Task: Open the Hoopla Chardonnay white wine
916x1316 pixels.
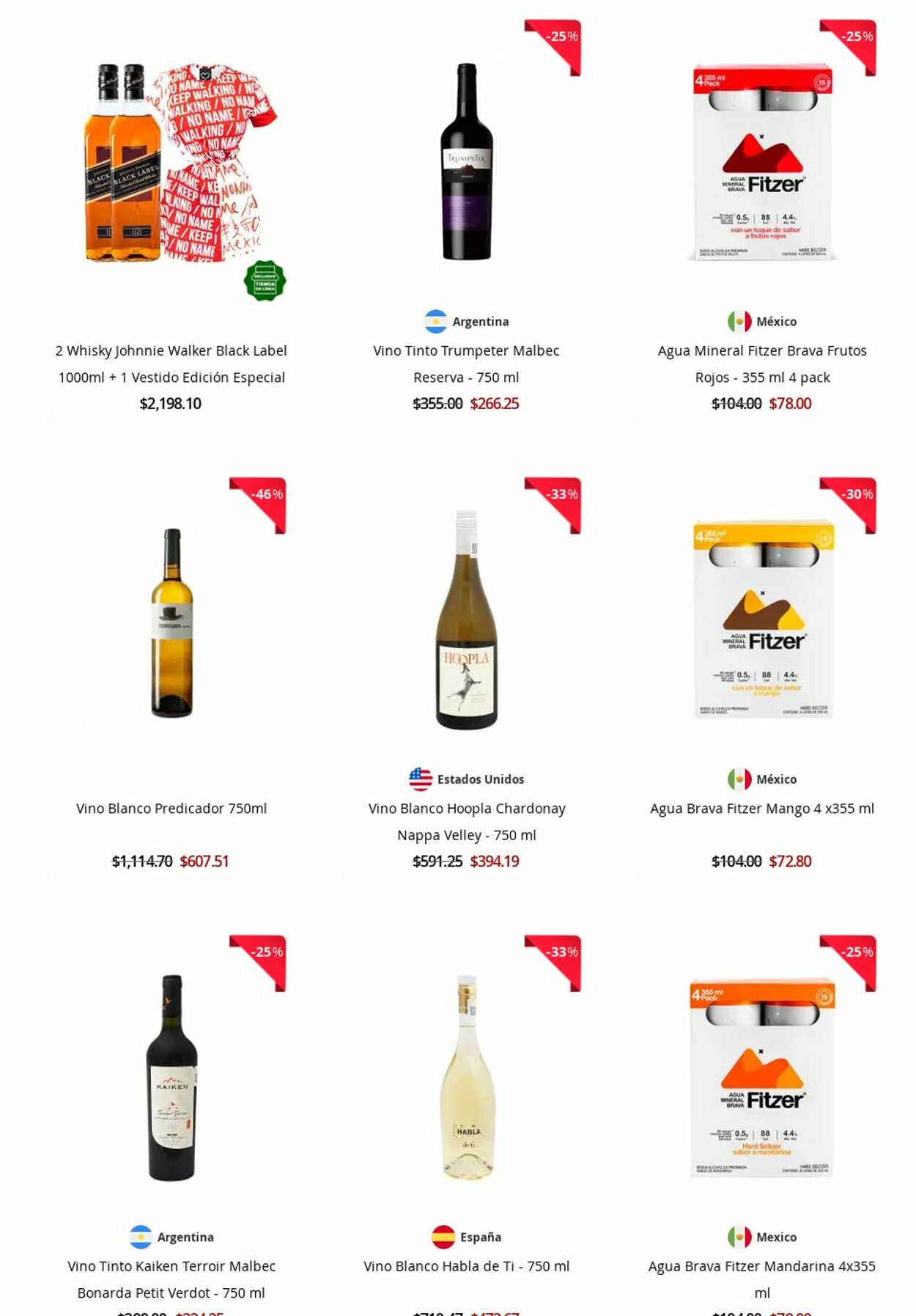Action: pos(466,821)
